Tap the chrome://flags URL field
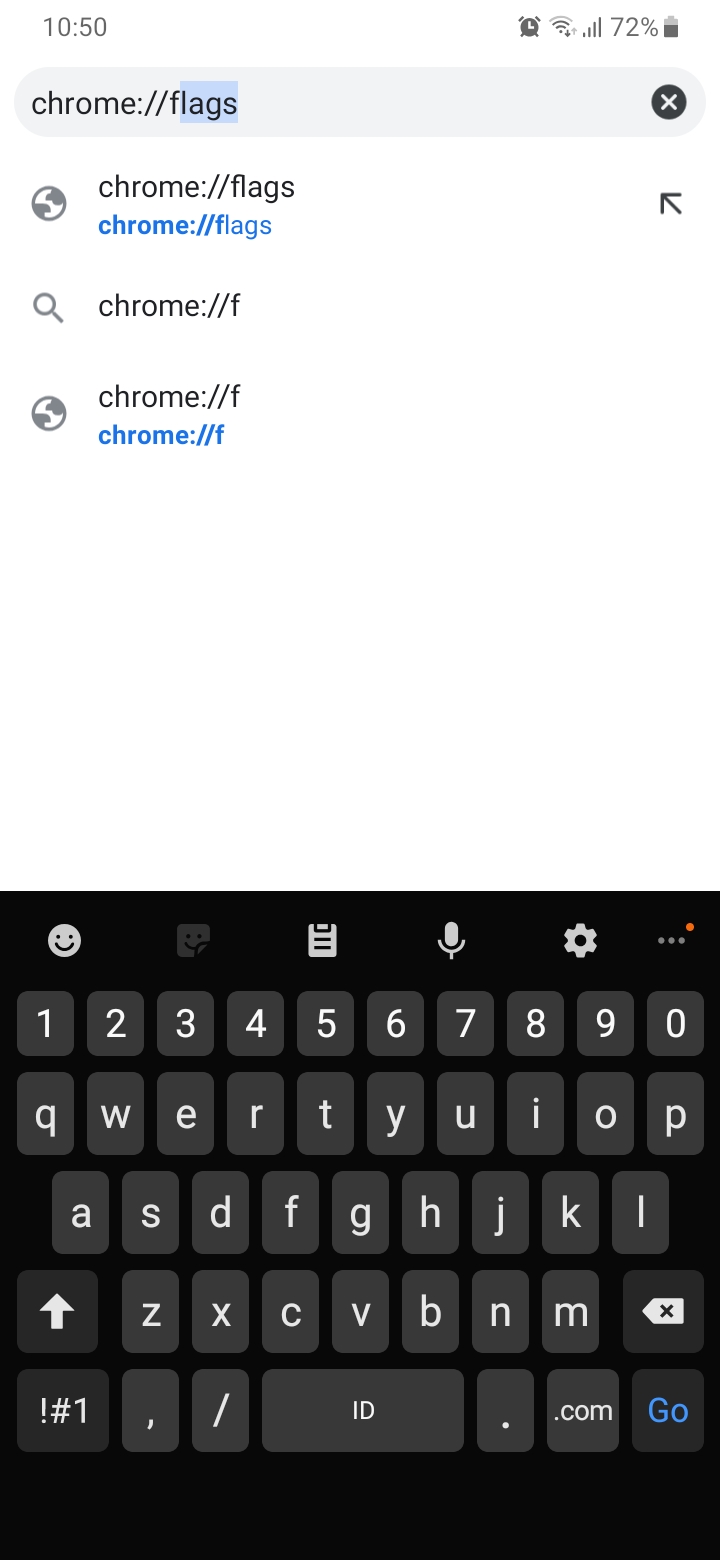720x1560 pixels. [330, 103]
